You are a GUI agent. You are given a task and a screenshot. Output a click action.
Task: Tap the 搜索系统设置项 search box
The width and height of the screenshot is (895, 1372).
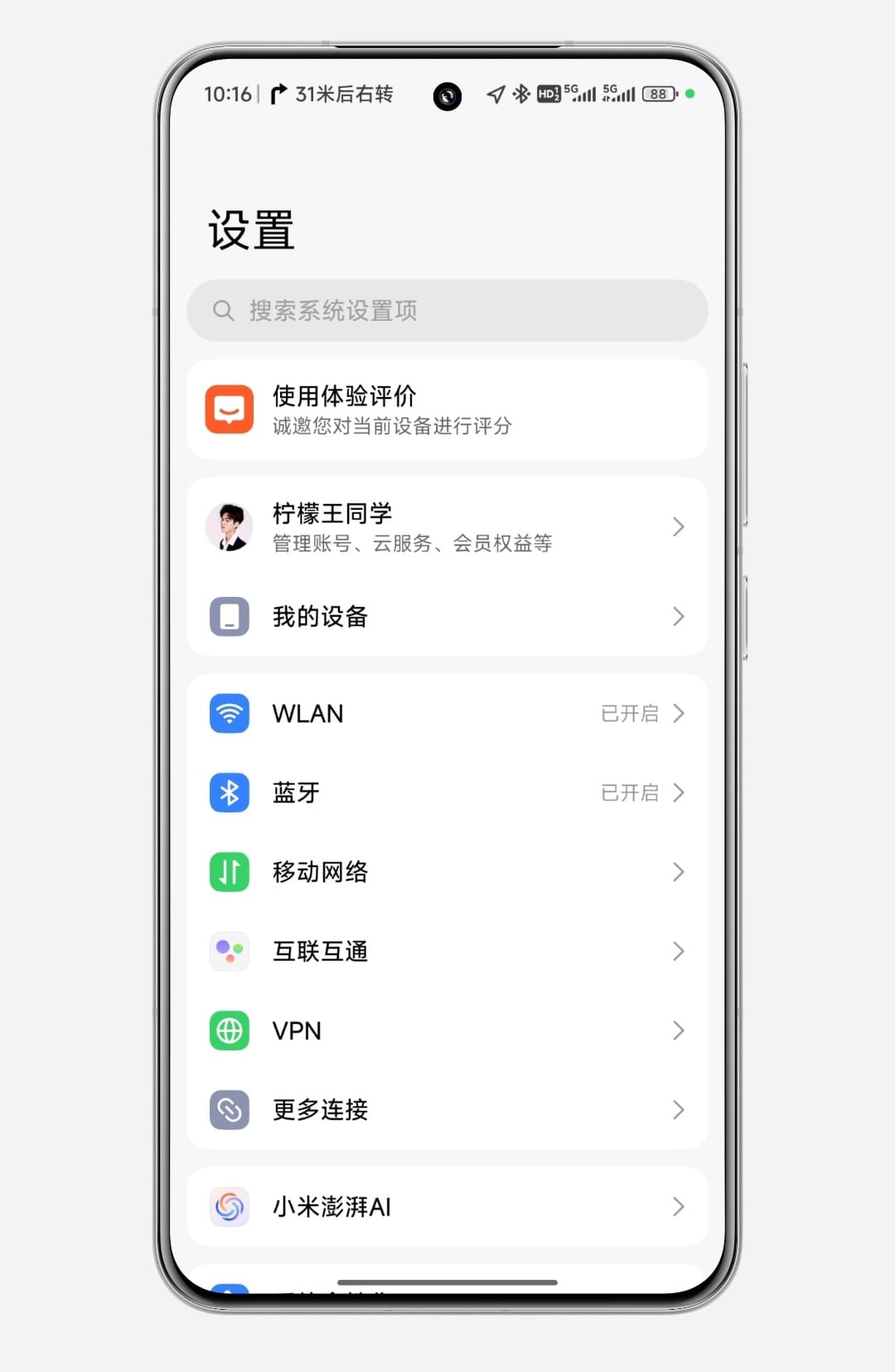click(447, 311)
